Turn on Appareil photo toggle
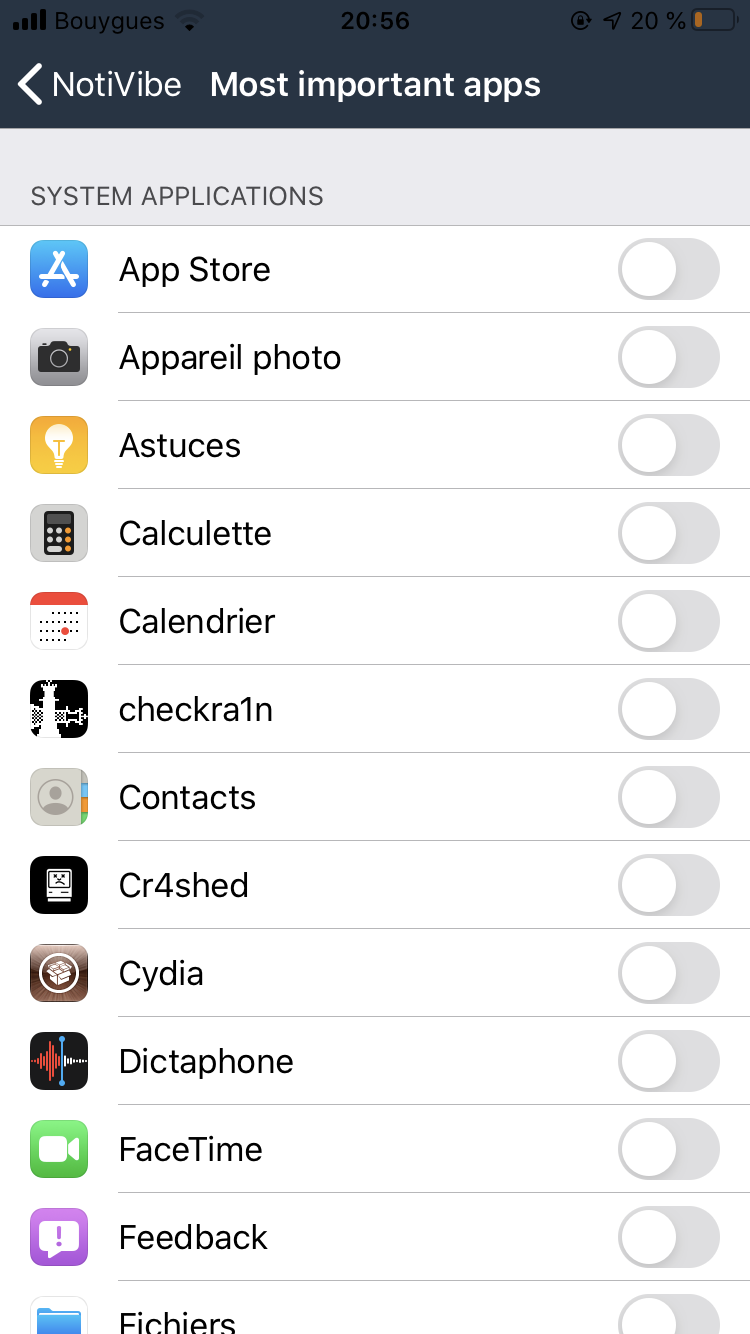 (669, 357)
